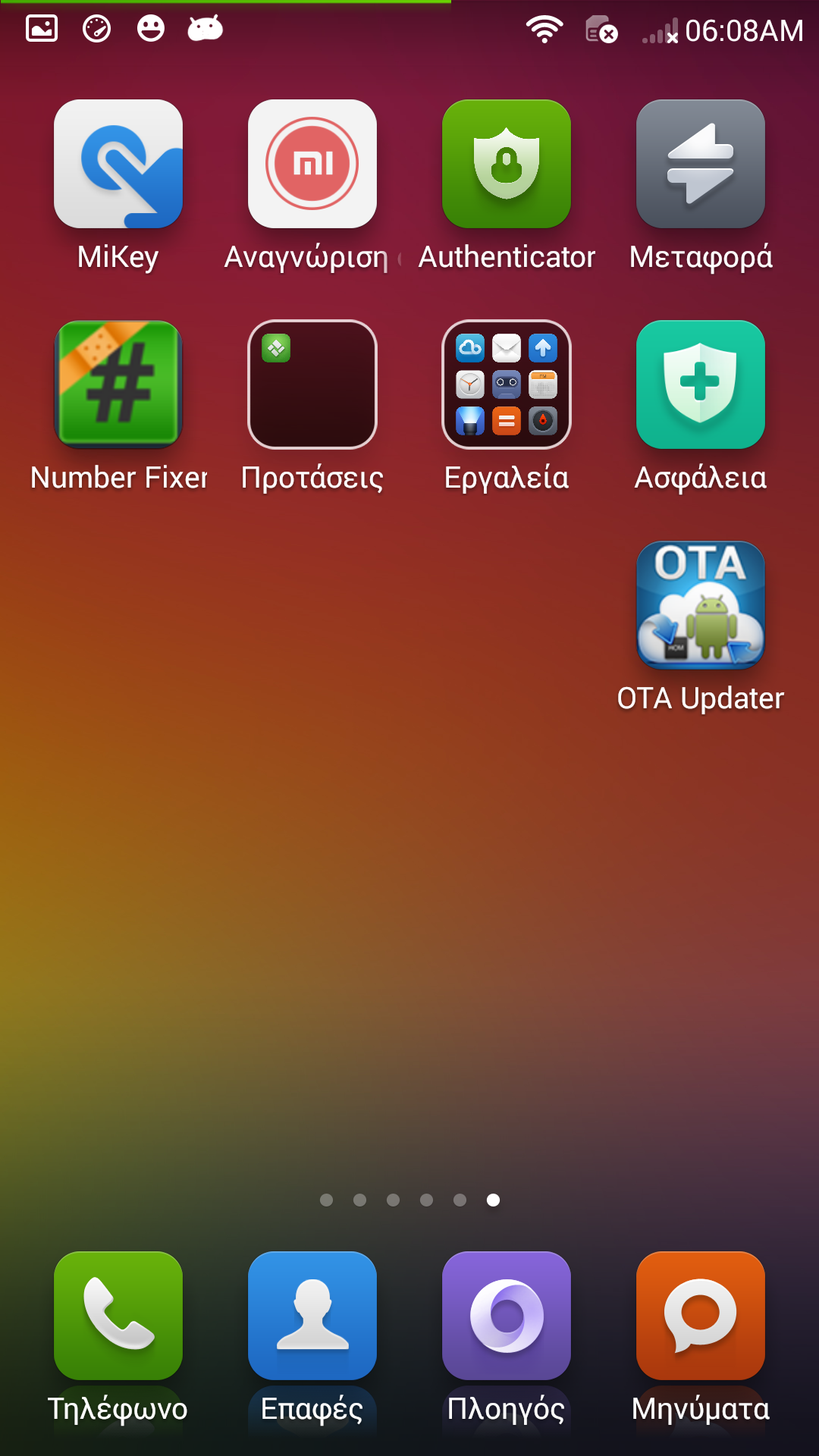Open the Προτάσεις folder

312,384
